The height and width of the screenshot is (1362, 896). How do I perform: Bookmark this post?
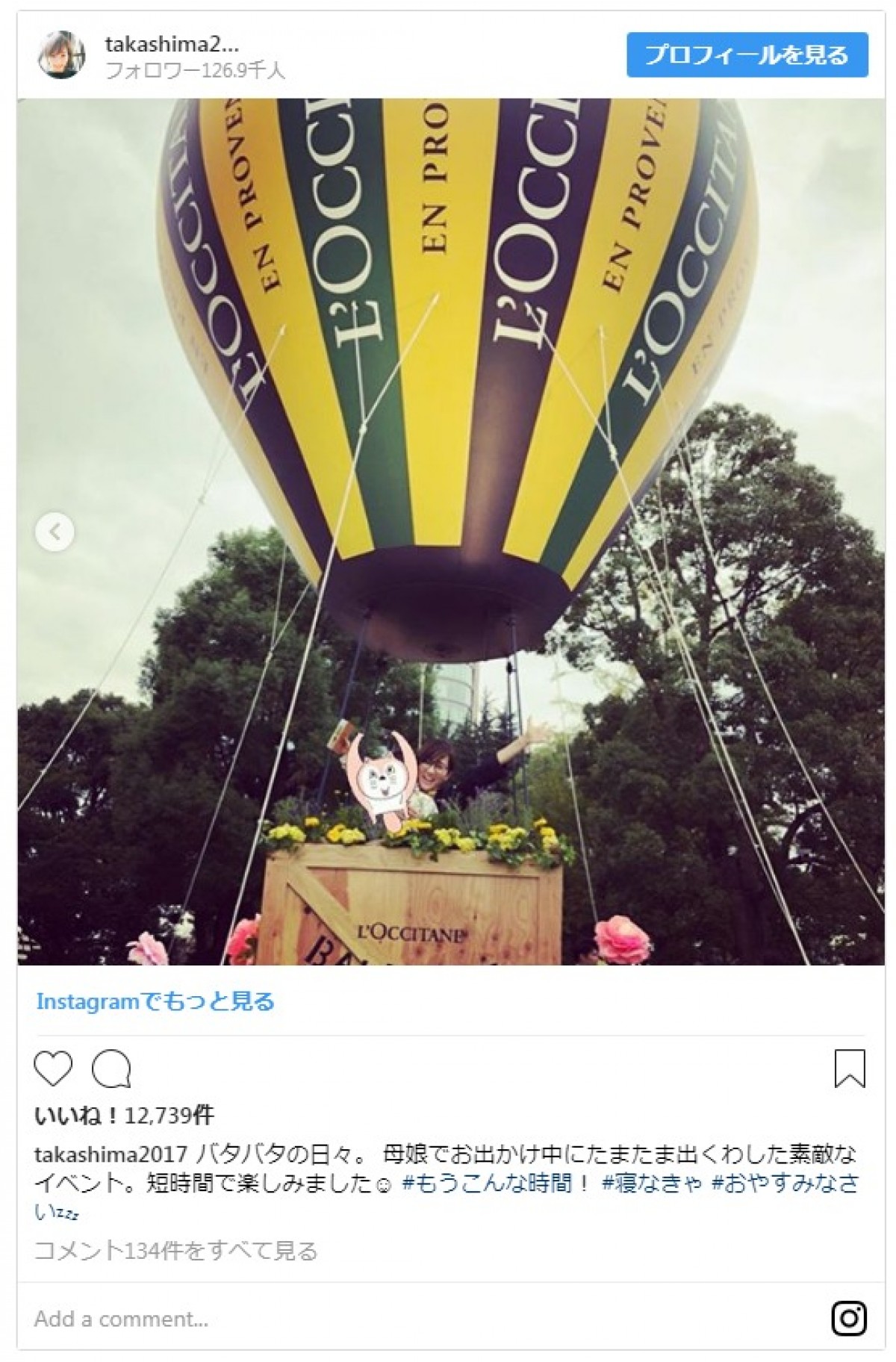pos(849,1069)
